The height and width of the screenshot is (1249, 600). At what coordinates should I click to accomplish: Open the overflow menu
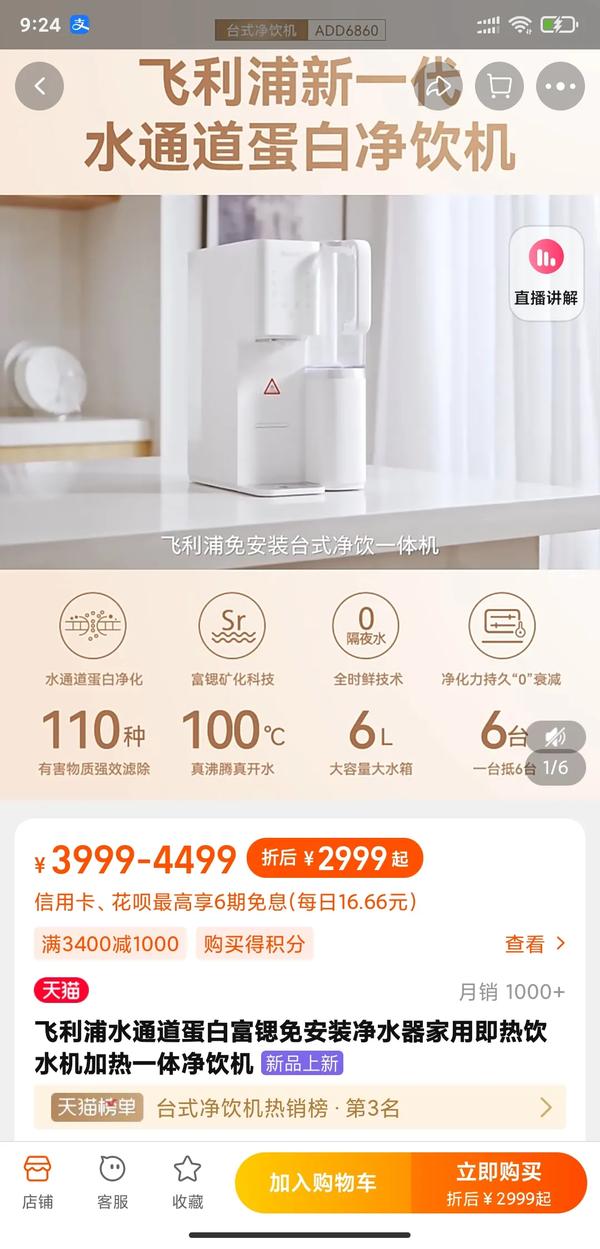tap(560, 87)
